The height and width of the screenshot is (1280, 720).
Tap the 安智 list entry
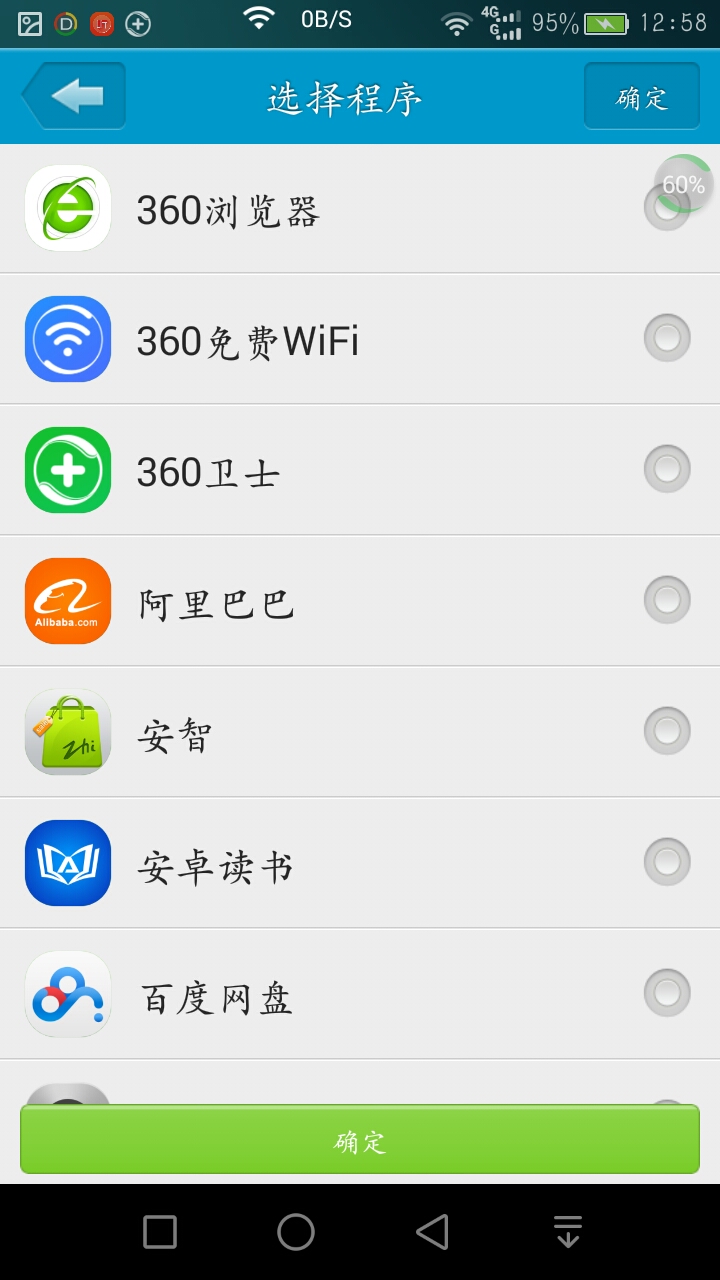pos(300,733)
